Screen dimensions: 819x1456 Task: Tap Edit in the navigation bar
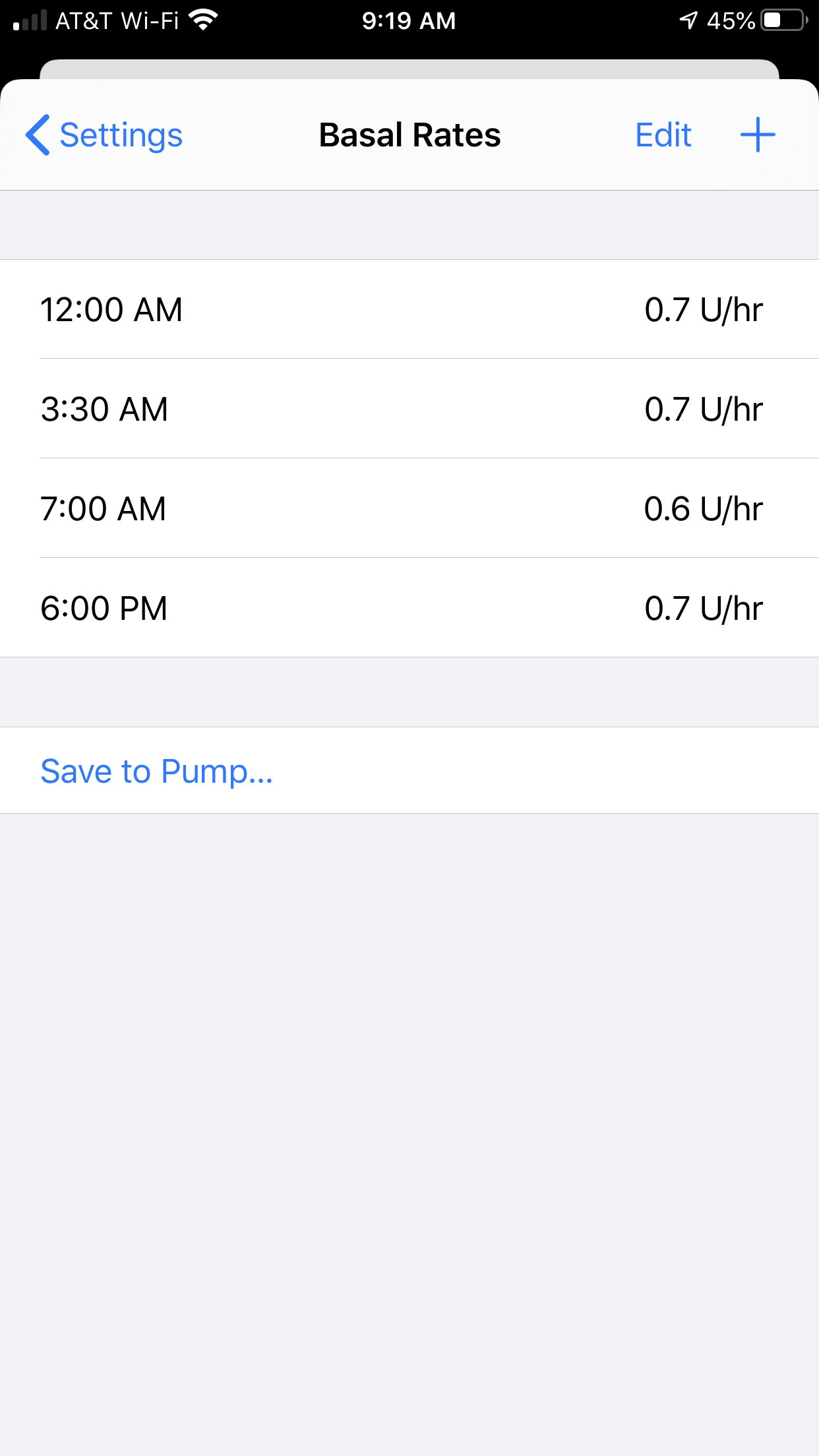(663, 135)
